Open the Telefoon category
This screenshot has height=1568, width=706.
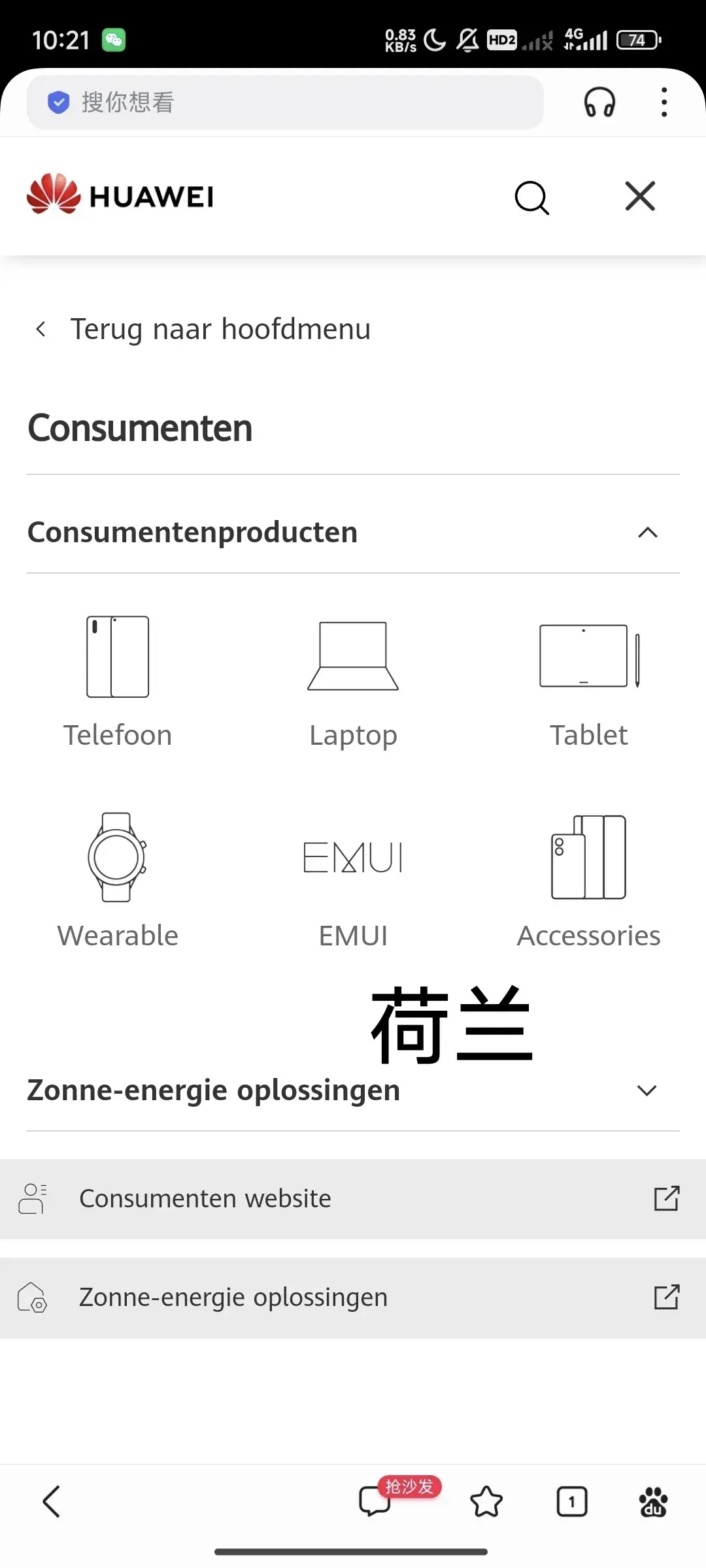click(118, 679)
